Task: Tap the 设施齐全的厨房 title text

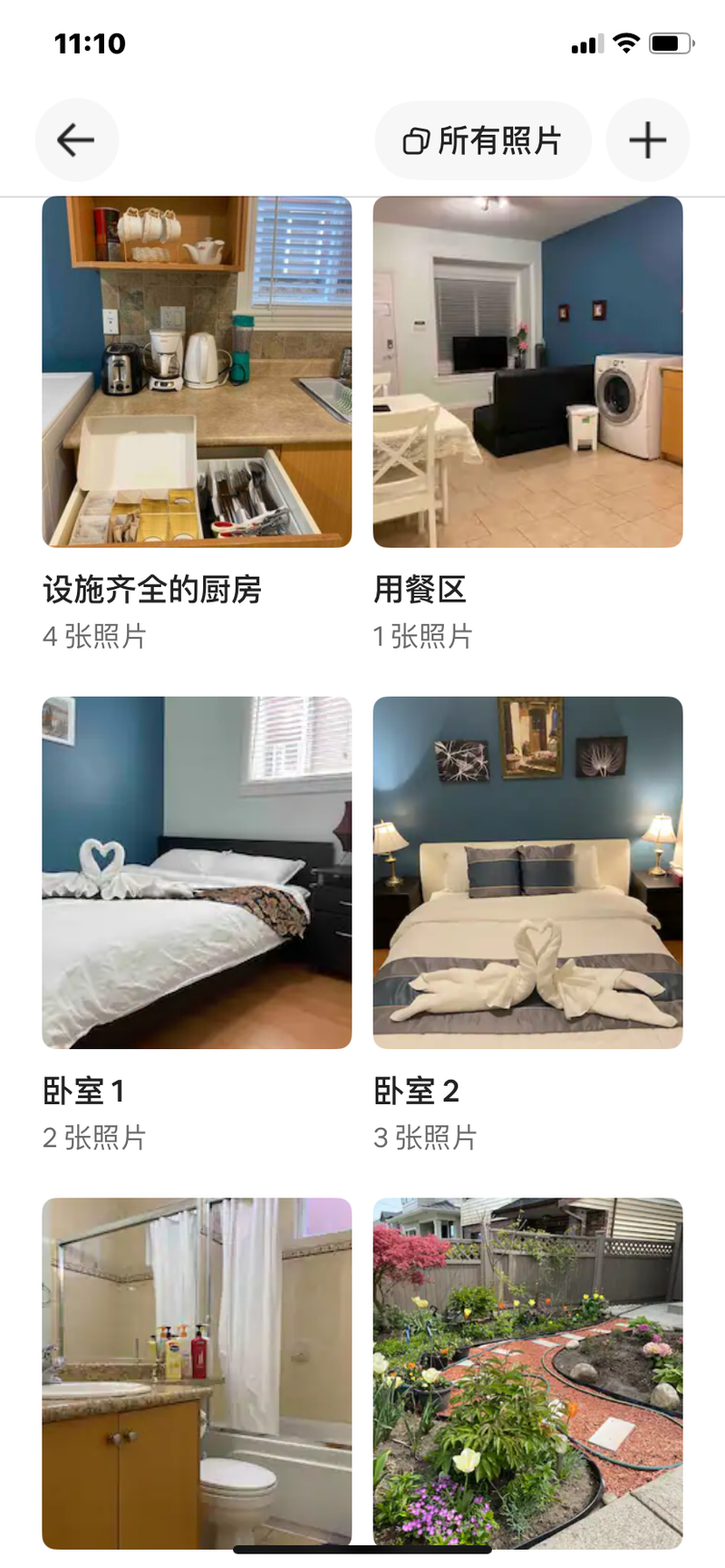Action: (x=152, y=589)
